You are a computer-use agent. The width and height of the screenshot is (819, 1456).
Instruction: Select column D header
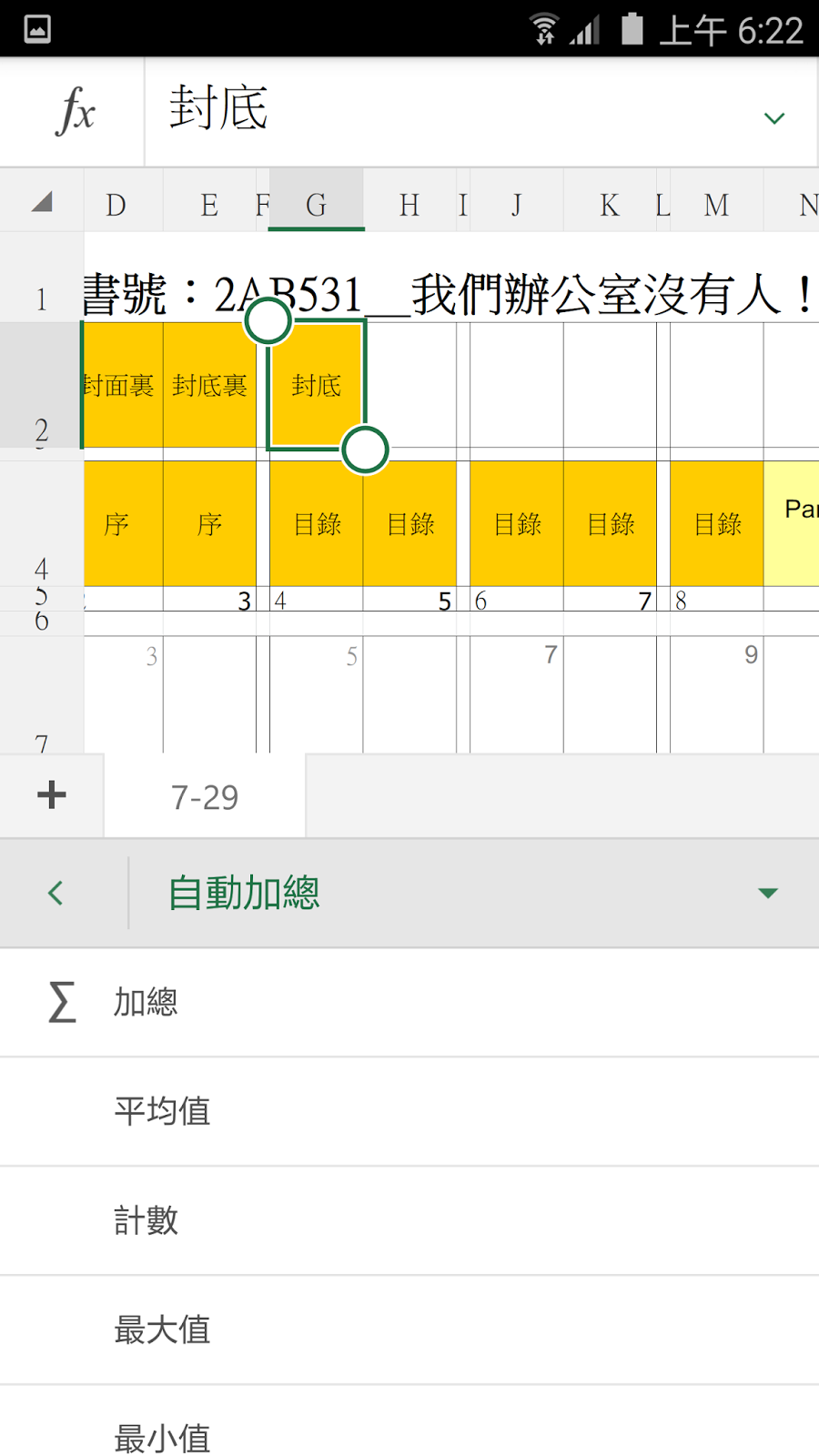coord(116,205)
